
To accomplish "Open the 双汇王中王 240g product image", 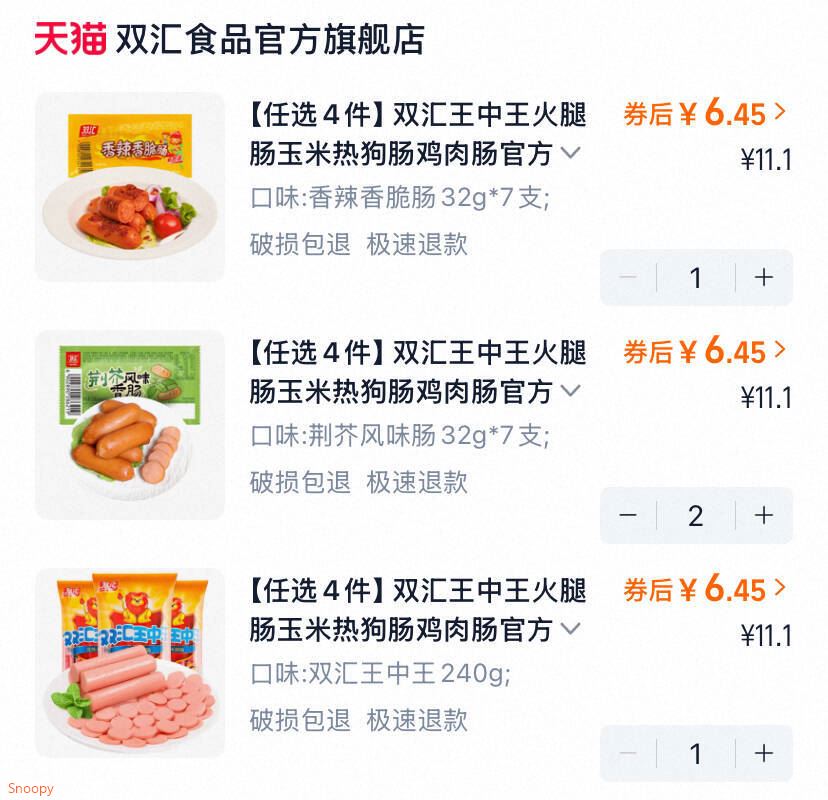I will click(130, 663).
